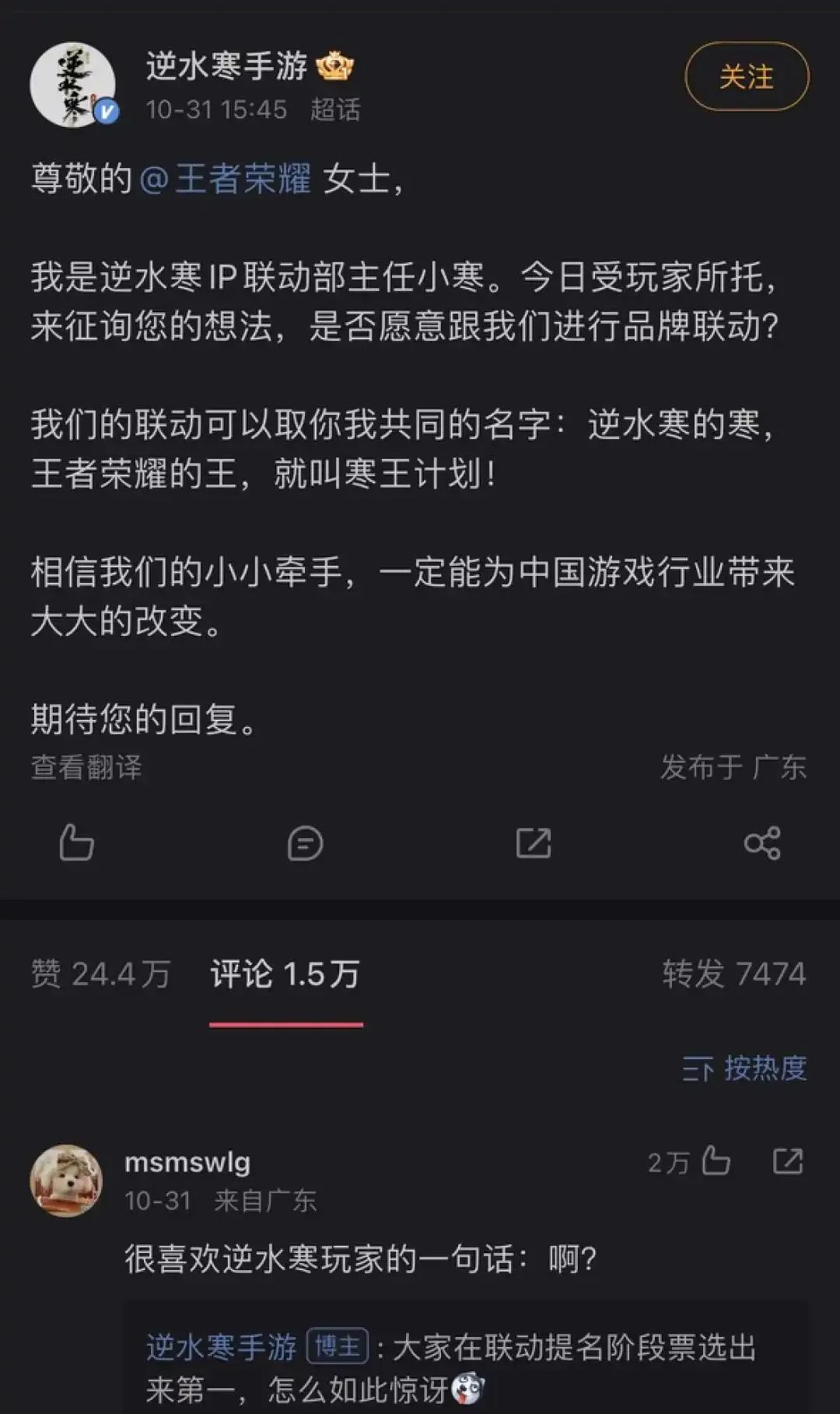This screenshot has width=840, height=1414.
Task: Open the @王者荣耀 mention link
Action: 226,179
